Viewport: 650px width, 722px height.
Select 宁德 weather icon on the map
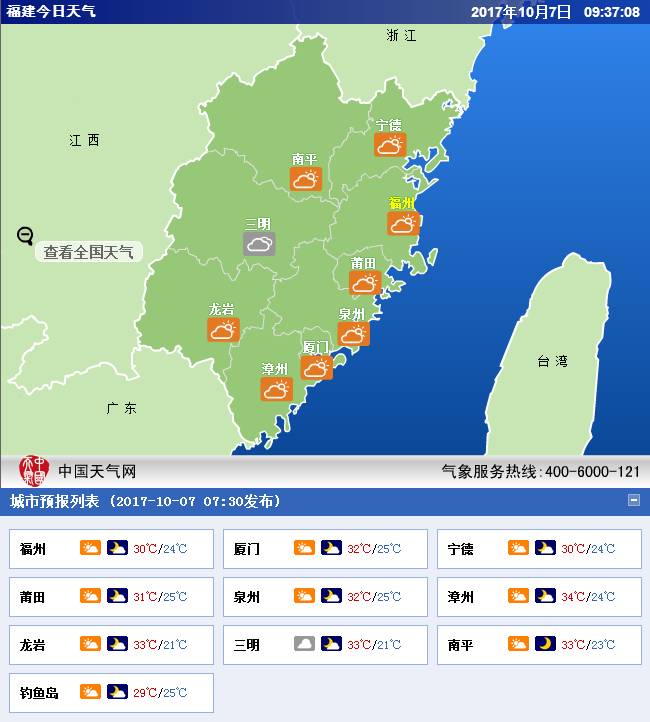coord(389,145)
